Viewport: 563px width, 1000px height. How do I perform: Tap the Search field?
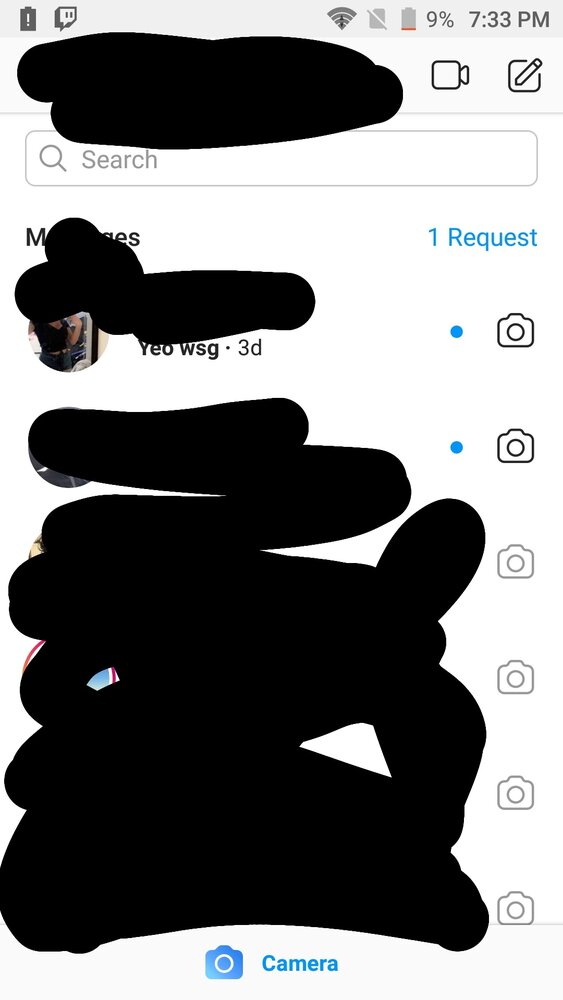coord(281,159)
